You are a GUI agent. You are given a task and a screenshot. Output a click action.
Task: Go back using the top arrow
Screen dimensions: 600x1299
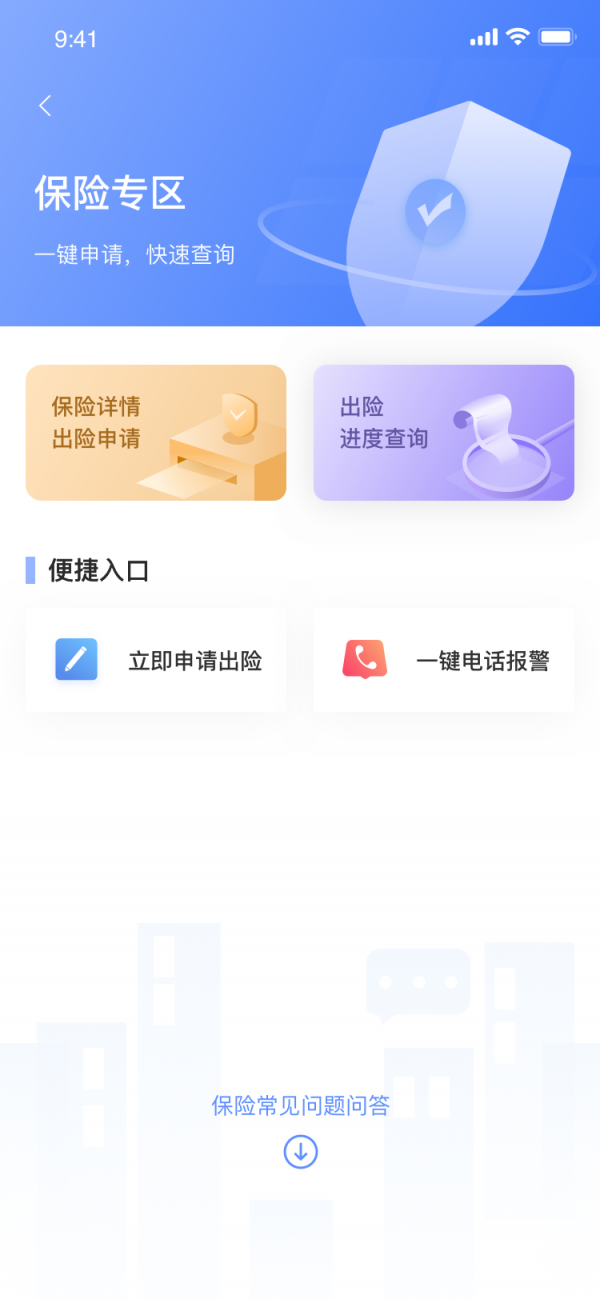pyautogui.click(x=45, y=106)
